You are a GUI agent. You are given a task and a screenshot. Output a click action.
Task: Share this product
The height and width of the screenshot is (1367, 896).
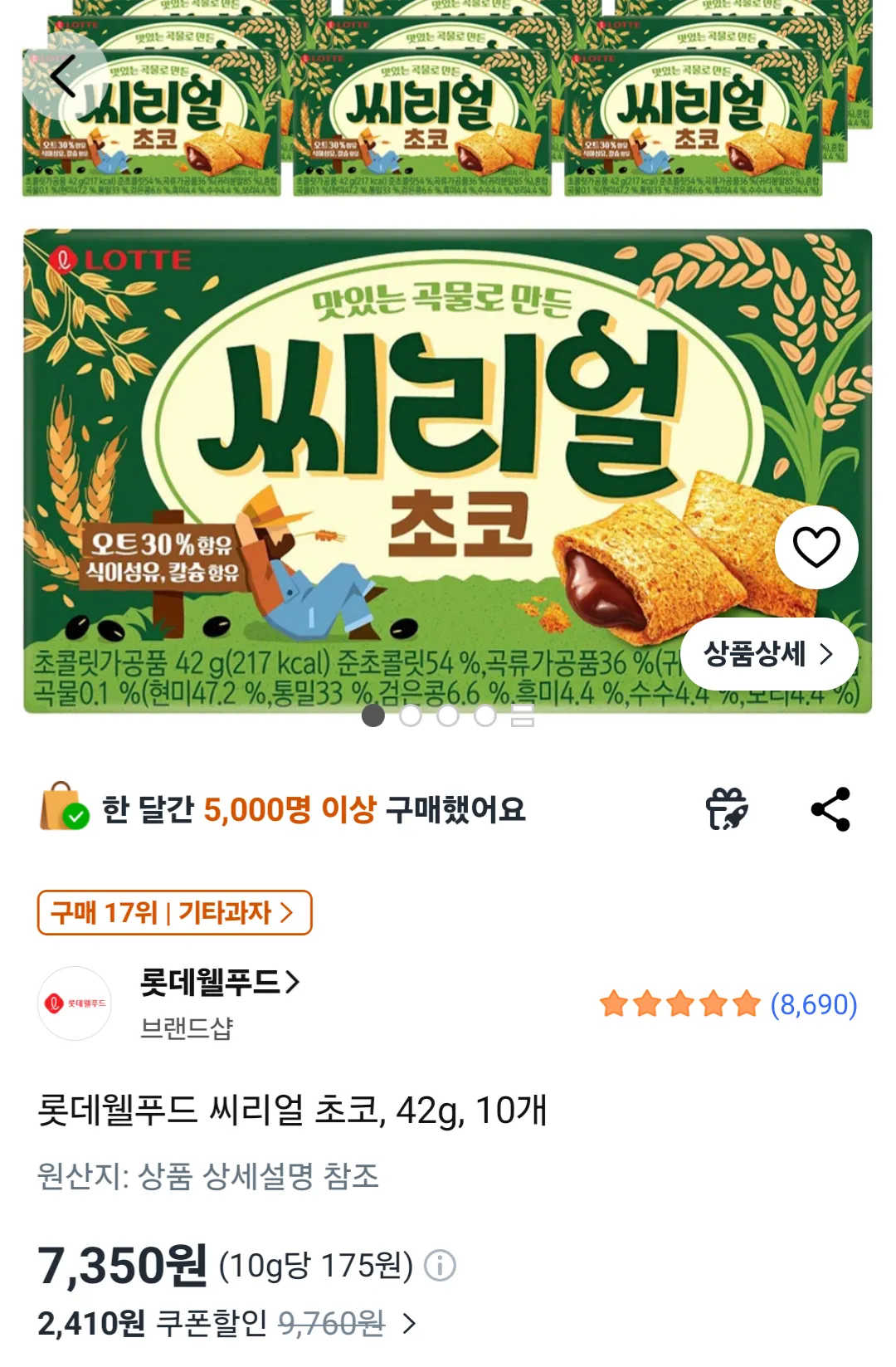tap(830, 809)
